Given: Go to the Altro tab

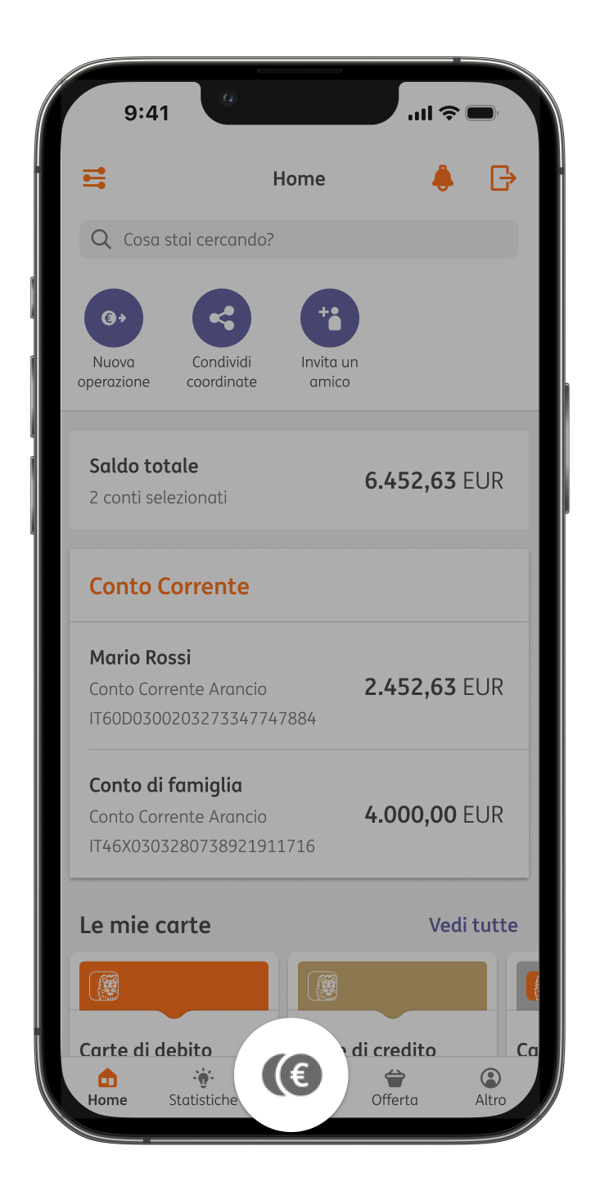Looking at the screenshot, I should click(491, 1088).
